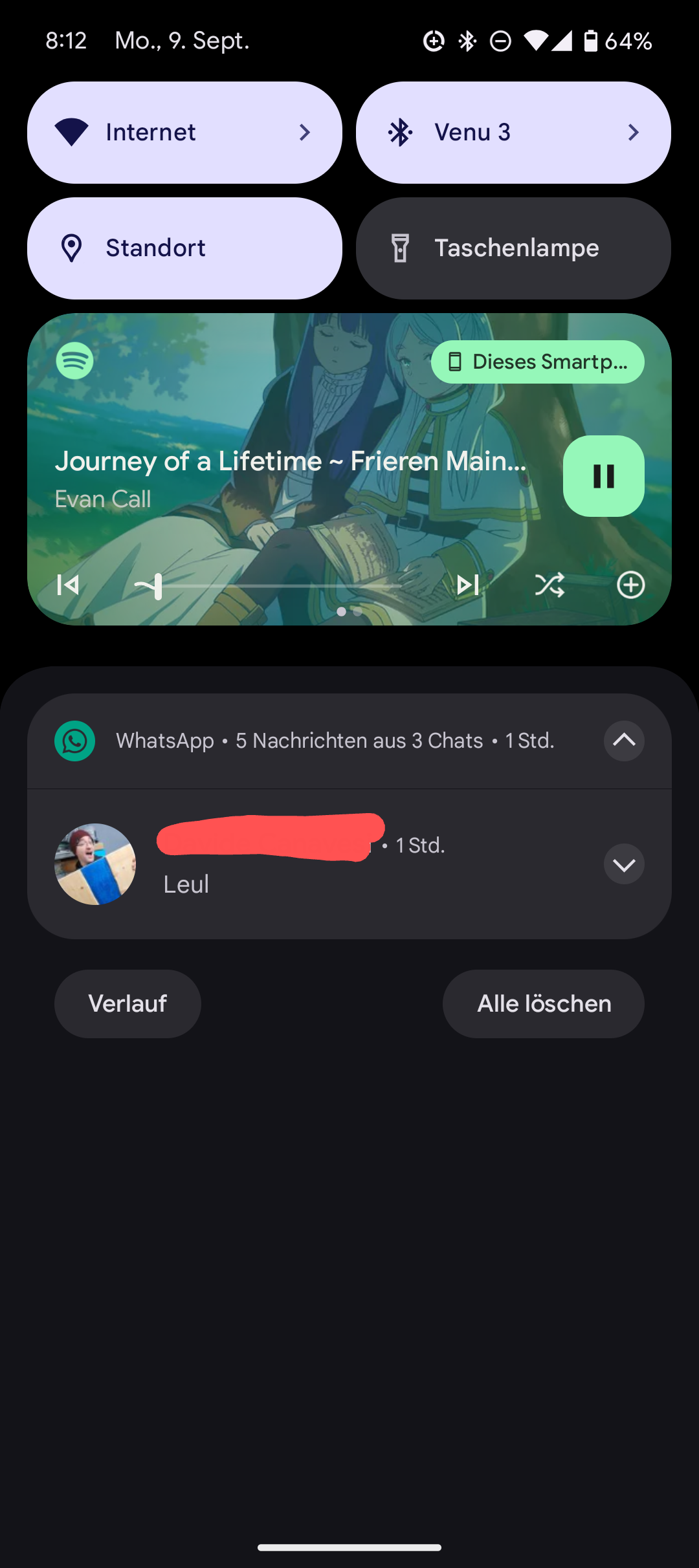The height and width of the screenshot is (1568, 699).
Task: Expand the Leul message notification
Action: pos(624,864)
